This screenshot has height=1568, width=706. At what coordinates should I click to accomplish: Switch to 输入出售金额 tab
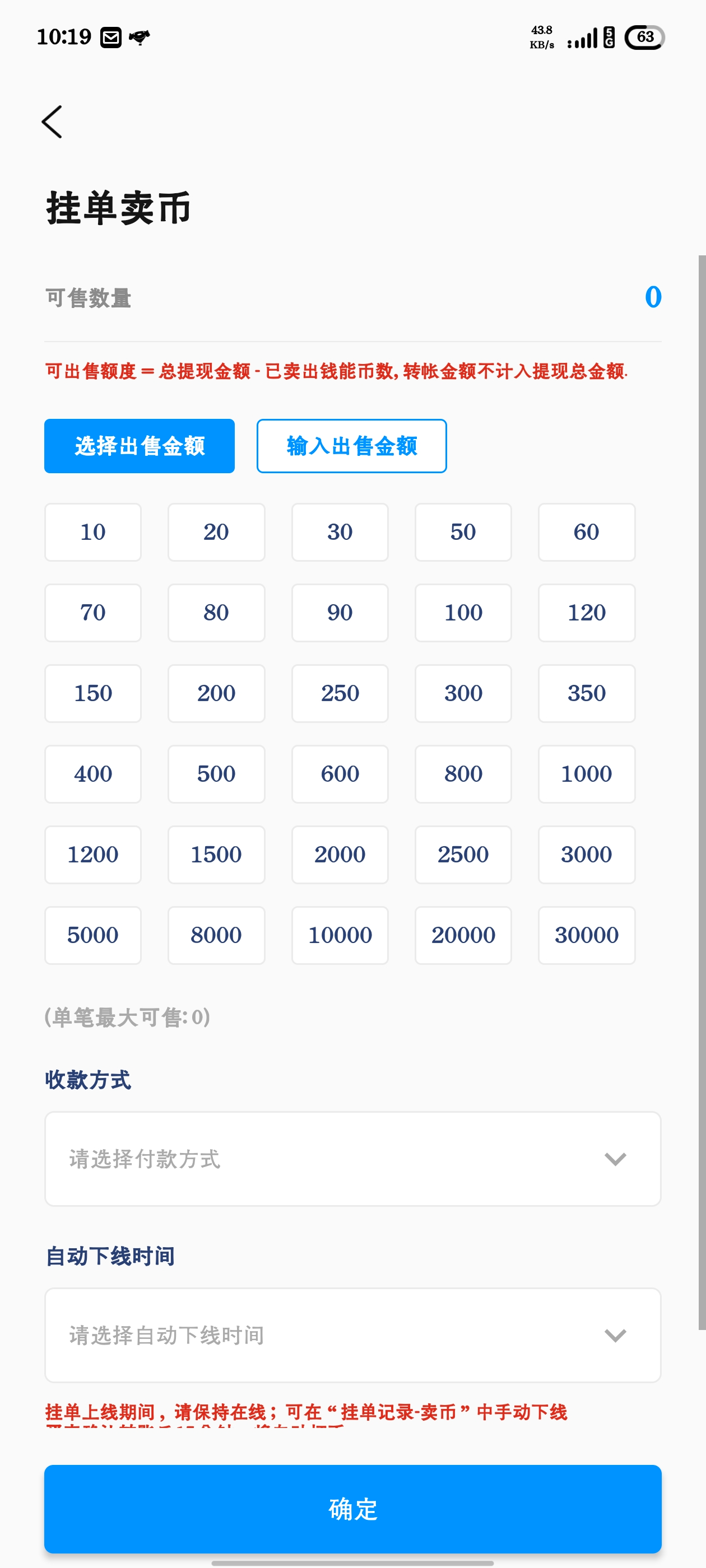coord(351,446)
